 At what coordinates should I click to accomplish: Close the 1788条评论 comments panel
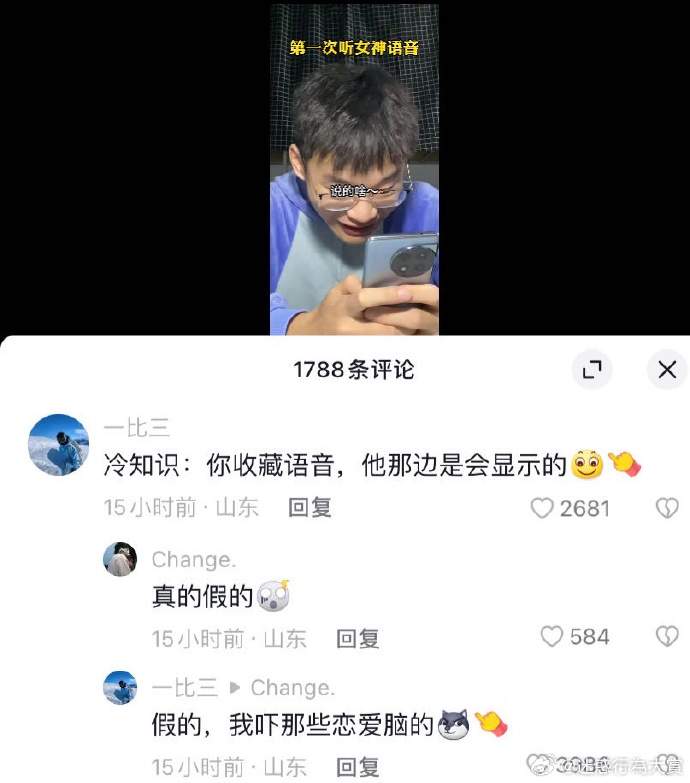click(x=666, y=370)
